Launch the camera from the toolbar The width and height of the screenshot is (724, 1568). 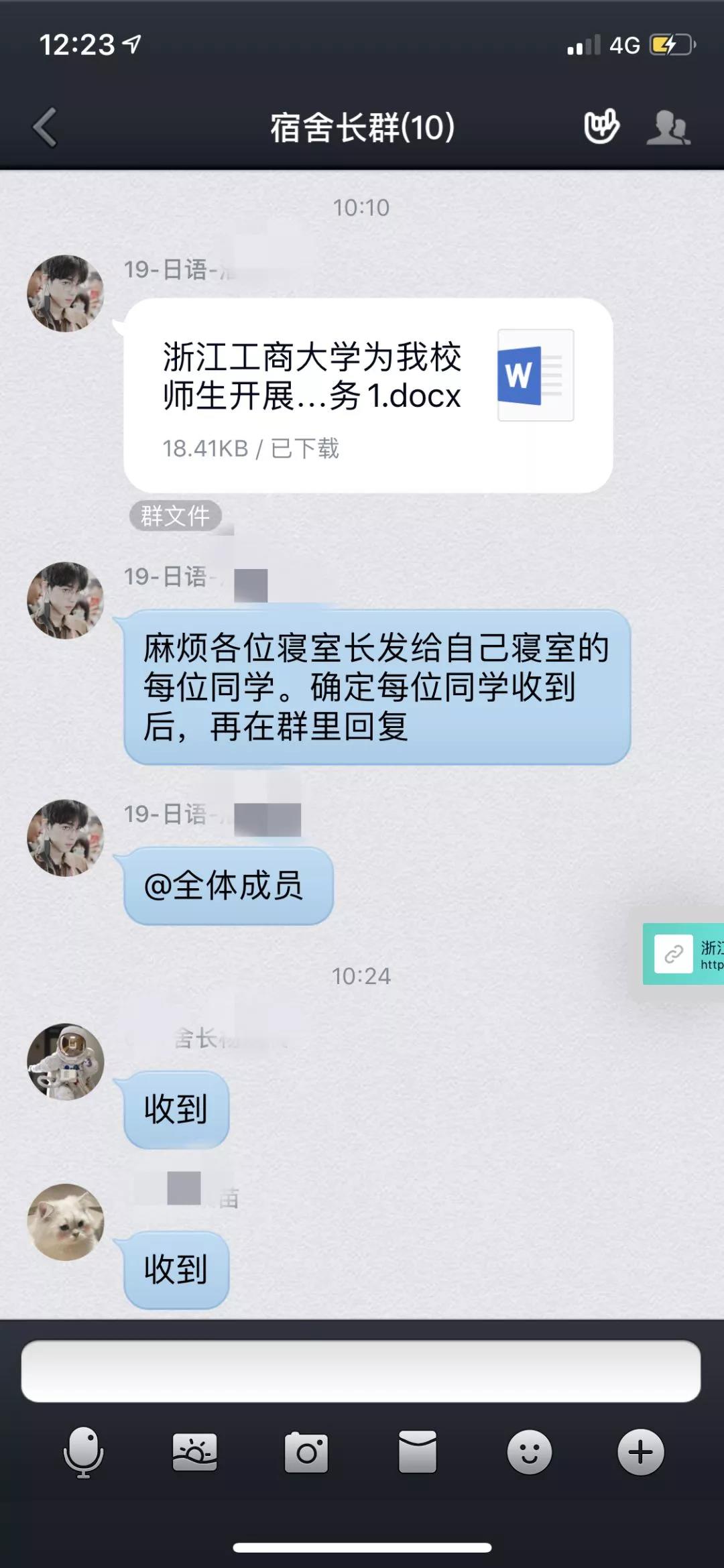tap(306, 1453)
